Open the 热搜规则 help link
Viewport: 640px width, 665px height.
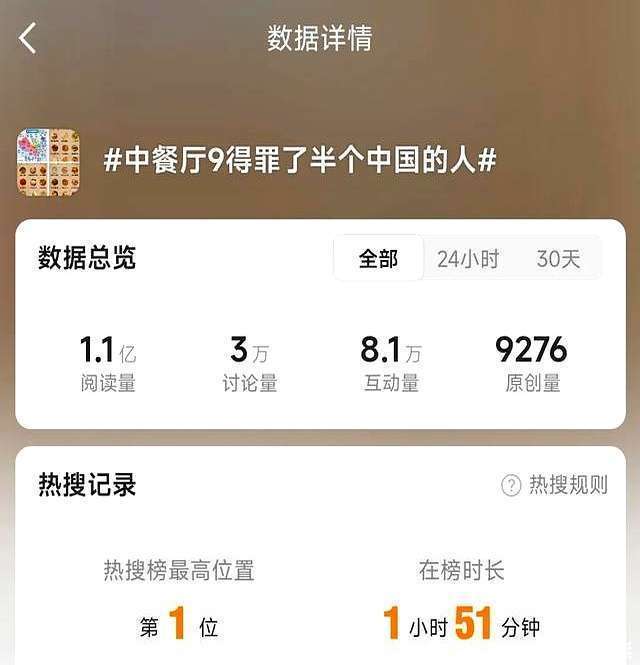[555, 485]
